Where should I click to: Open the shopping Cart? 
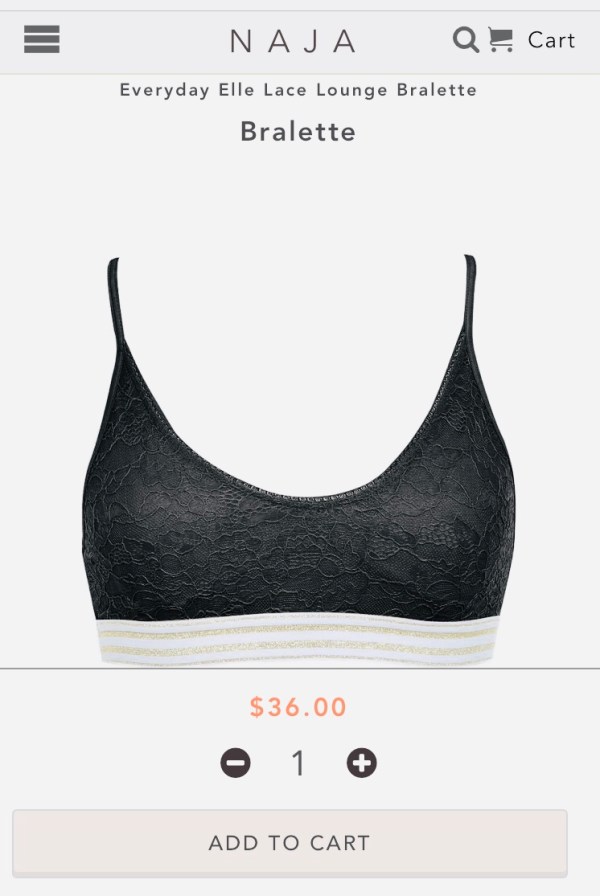pyautogui.click(x=532, y=40)
